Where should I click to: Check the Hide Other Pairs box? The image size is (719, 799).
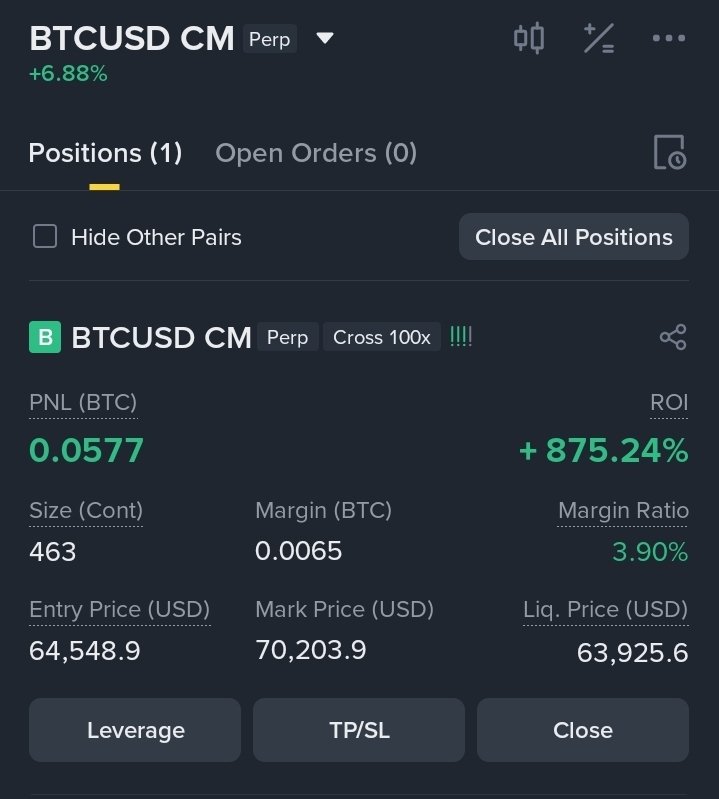pyautogui.click(x=45, y=236)
